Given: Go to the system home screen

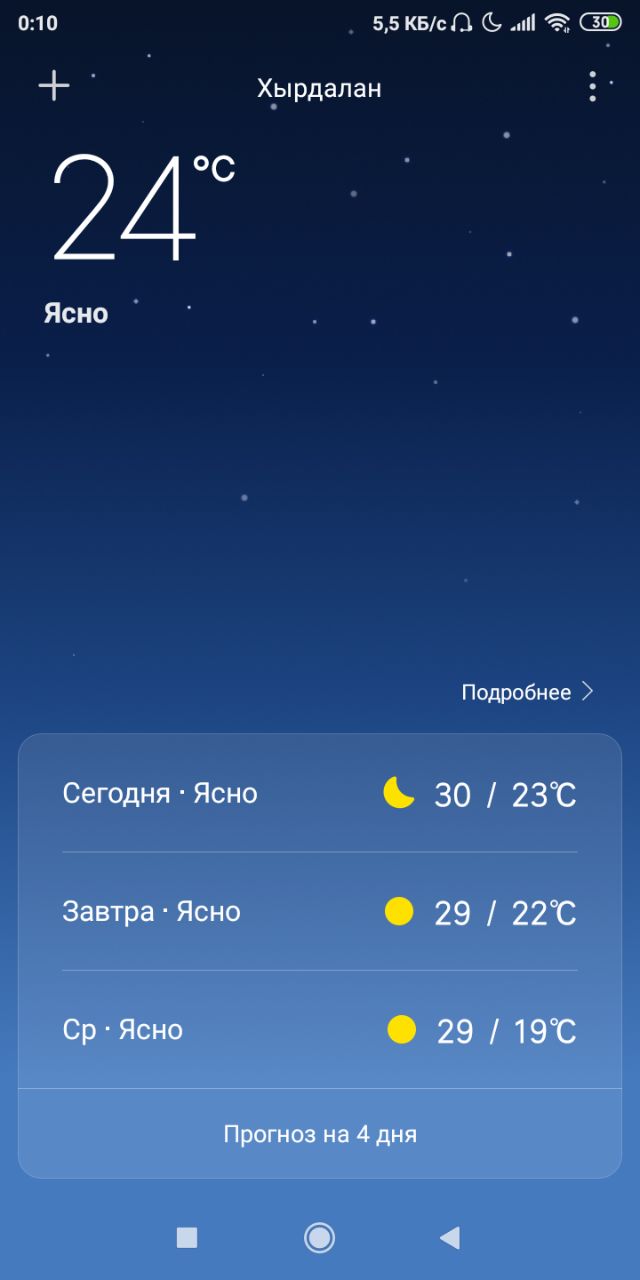Looking at the screenshot, I should tap(319, 1238).
